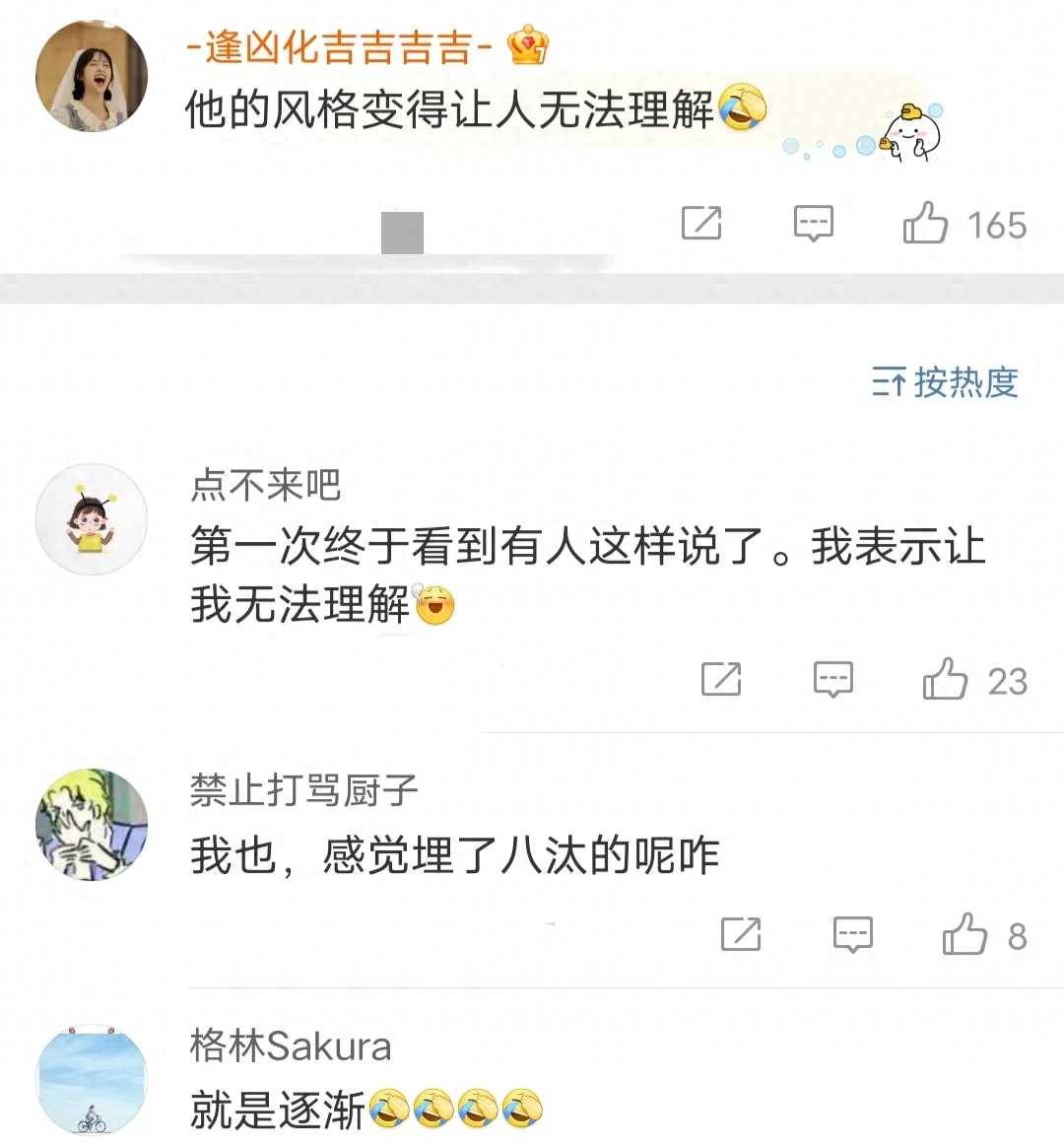Comment on 禁止打骂厨子's reply
The image size is (1064, 1146).
point(853,934)
